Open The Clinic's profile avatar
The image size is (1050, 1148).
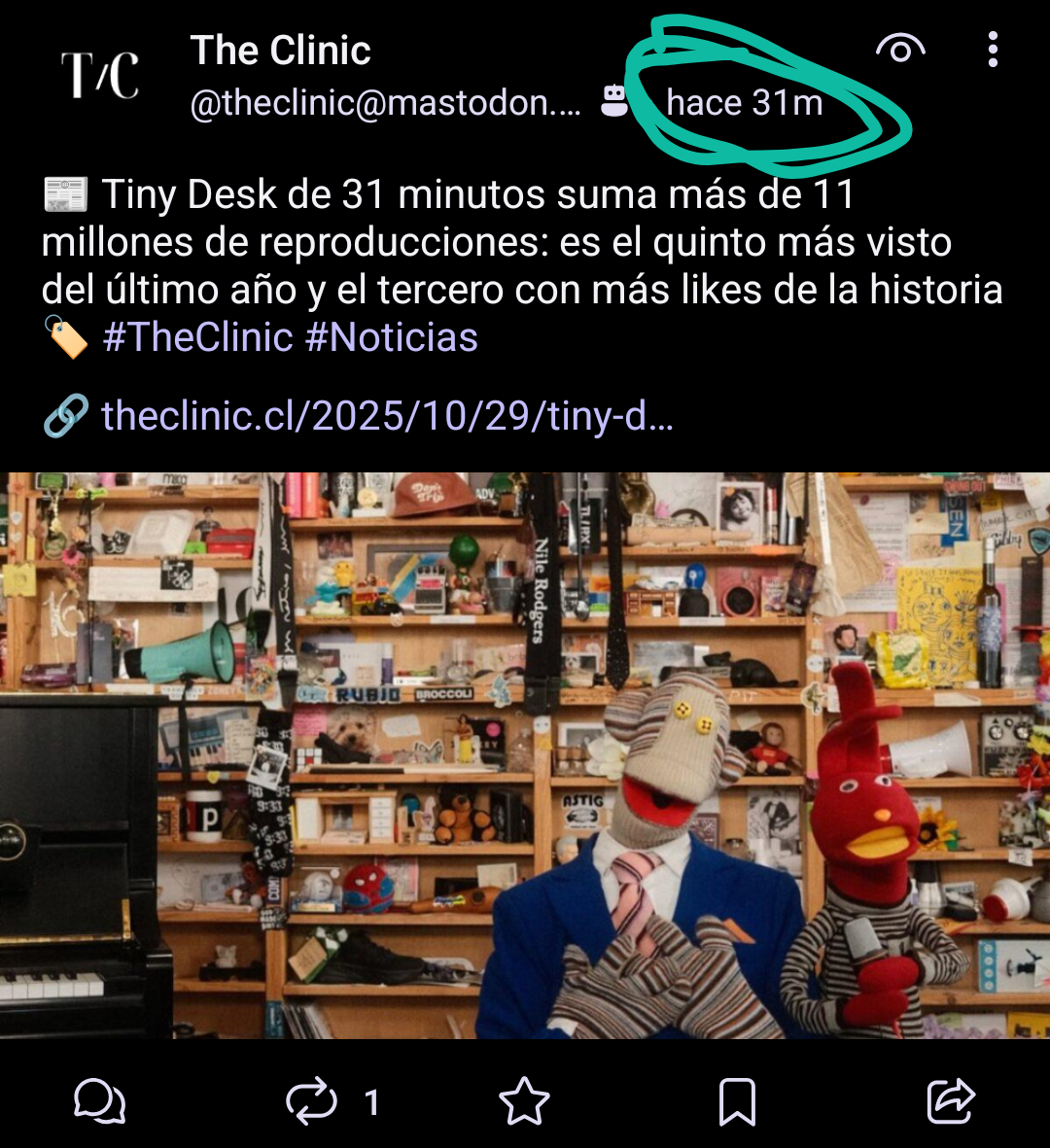coord(100,76)
